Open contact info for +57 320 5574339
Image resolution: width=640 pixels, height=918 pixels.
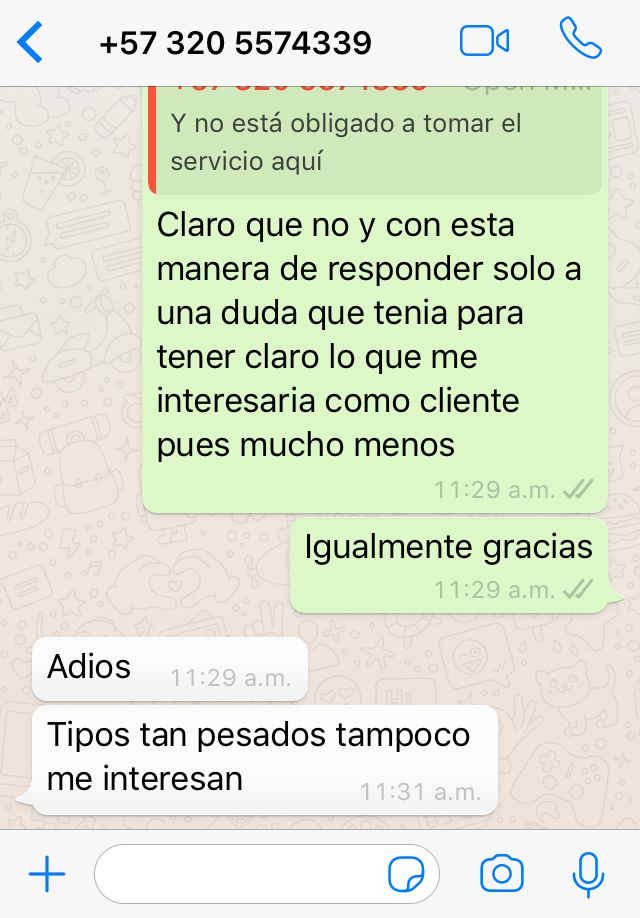236,43
